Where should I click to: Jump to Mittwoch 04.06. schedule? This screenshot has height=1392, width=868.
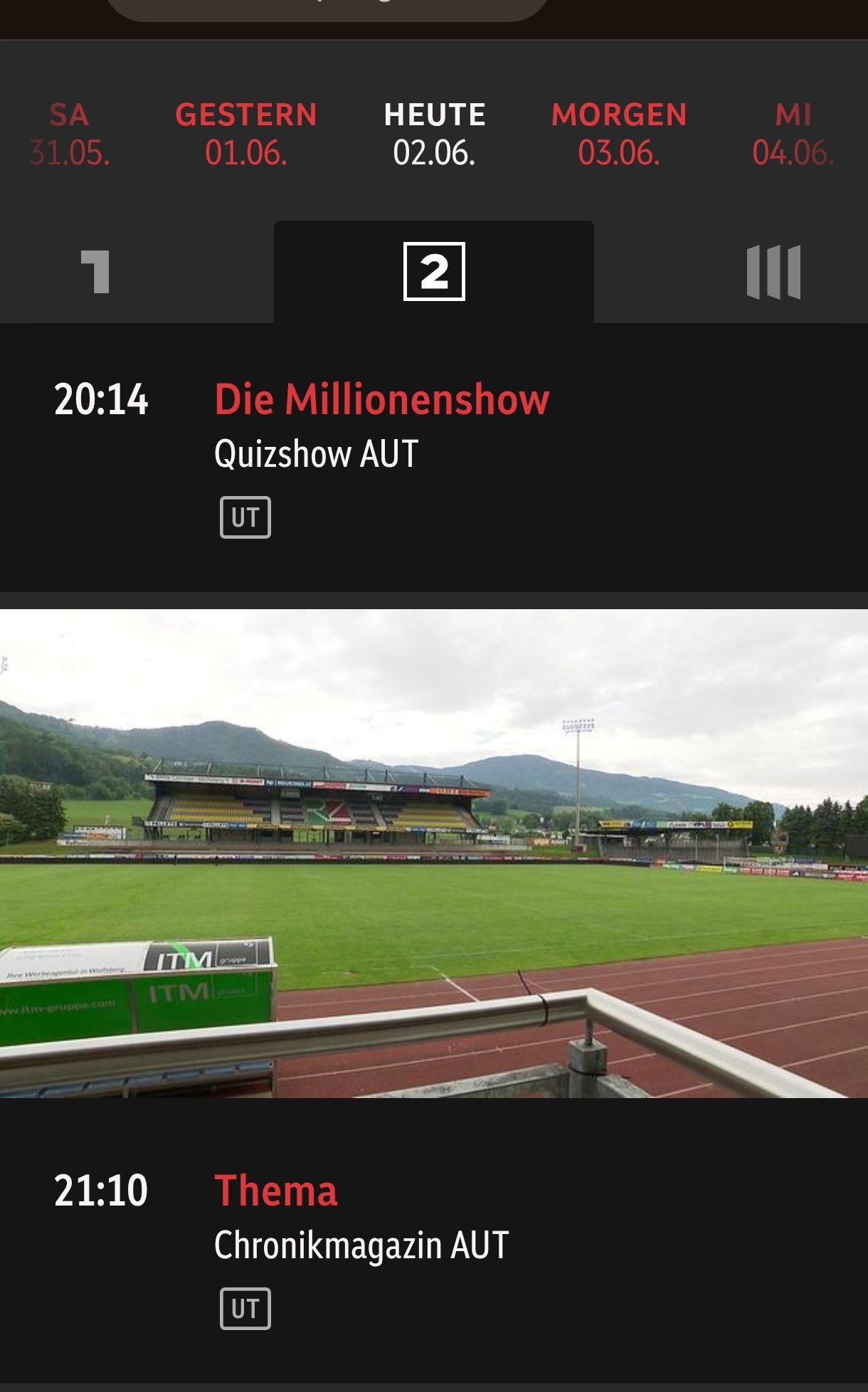pyautogui.click(x=793, y=134)
